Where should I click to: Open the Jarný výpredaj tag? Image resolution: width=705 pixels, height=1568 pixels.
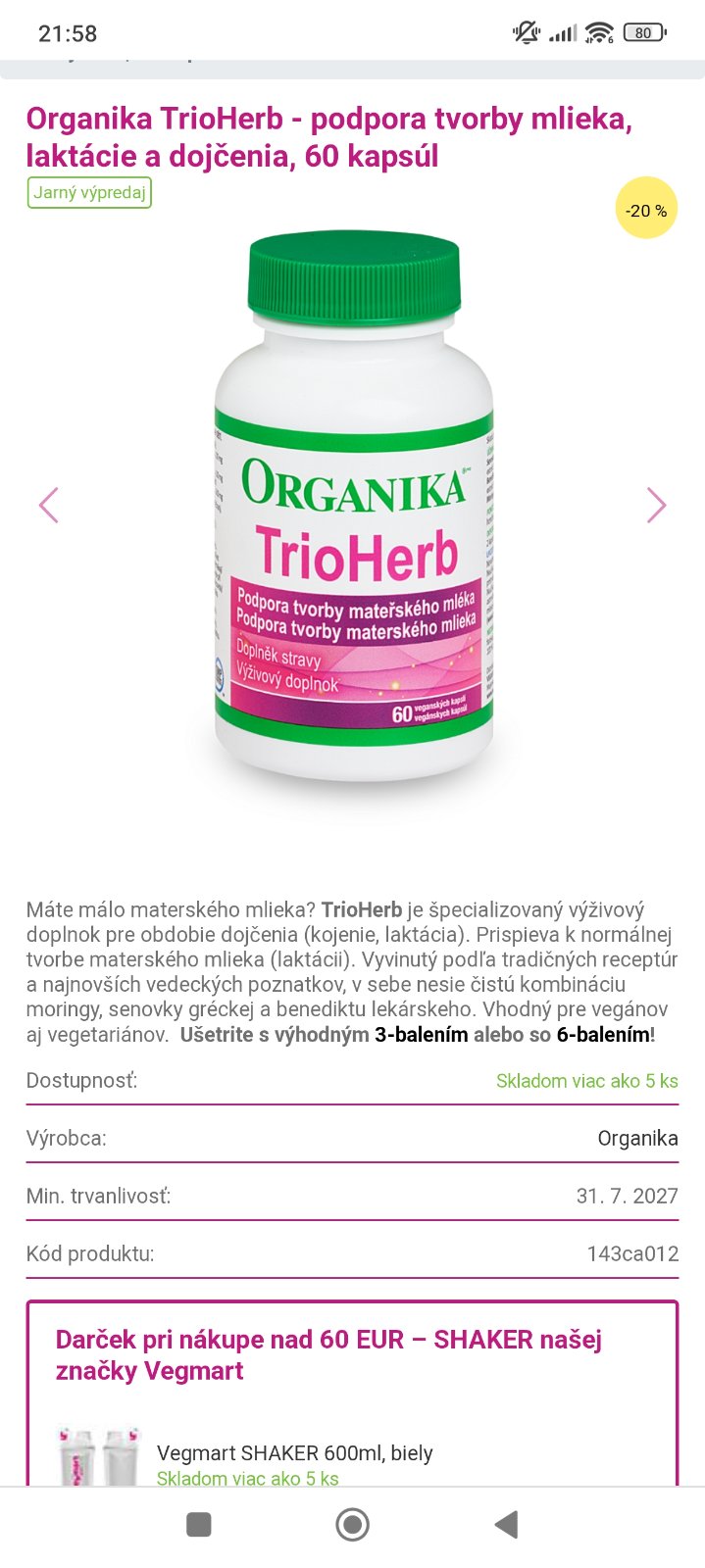[89, 192]
